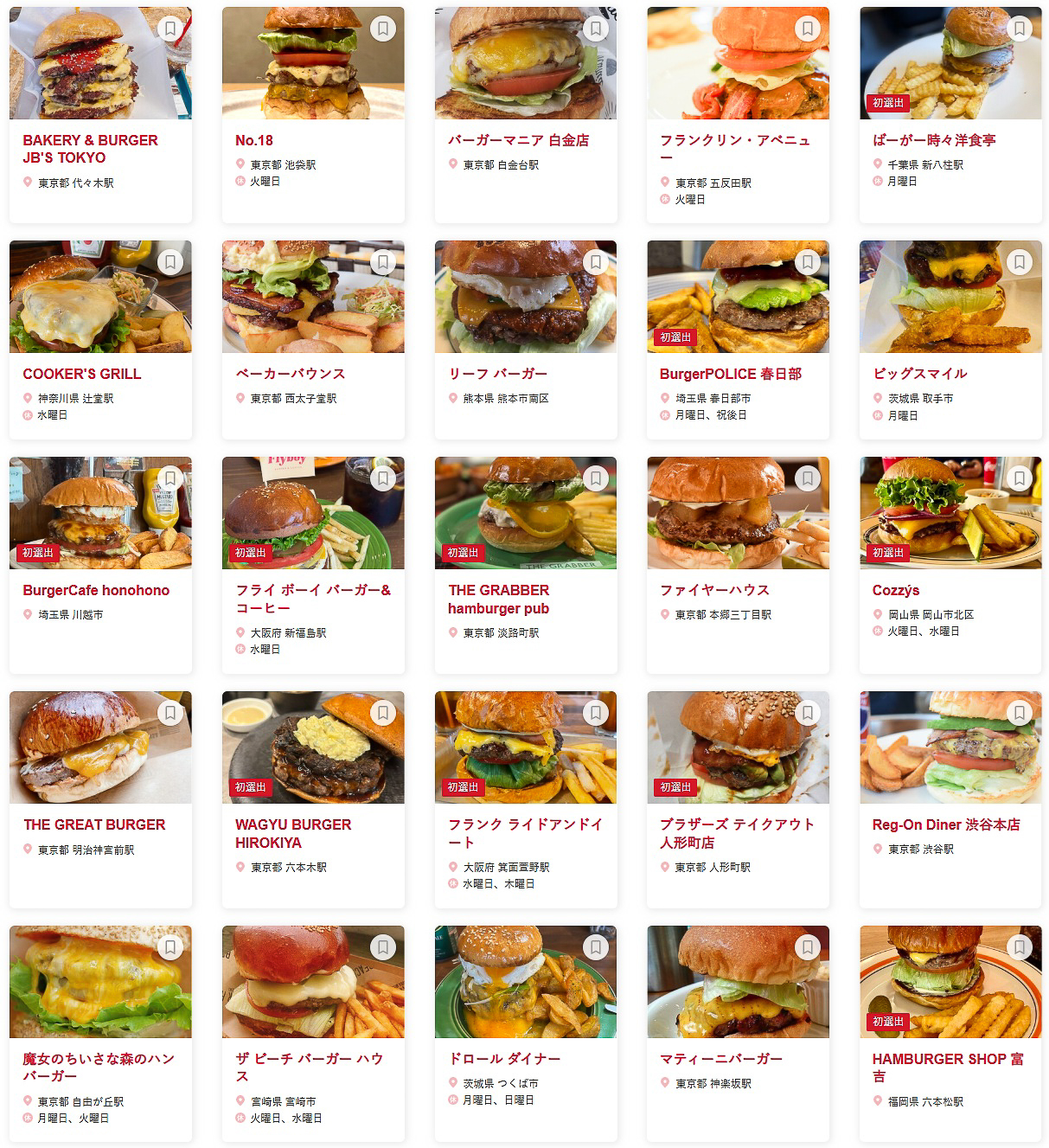Screen dimensions: 1049x1148
Task: Bookmark バーガーマニア 白金店
Action: point(594,28)
